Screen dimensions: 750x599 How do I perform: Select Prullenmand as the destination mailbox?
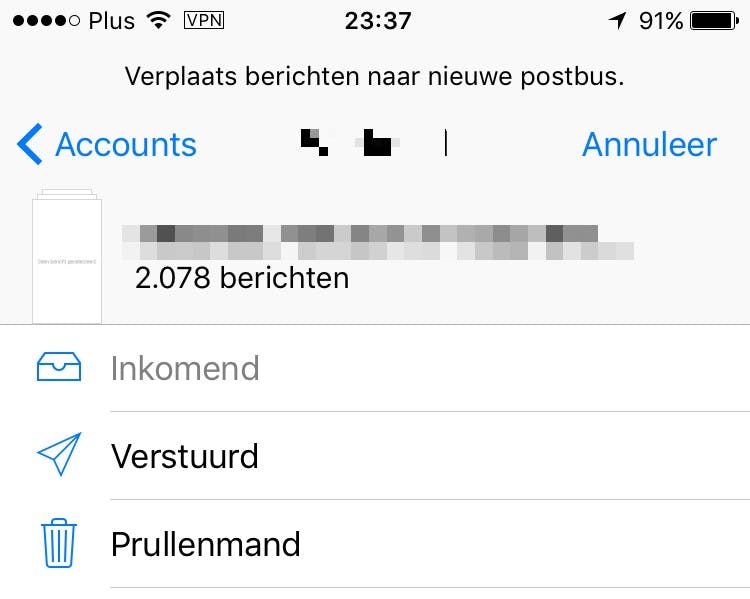(205, 544)
